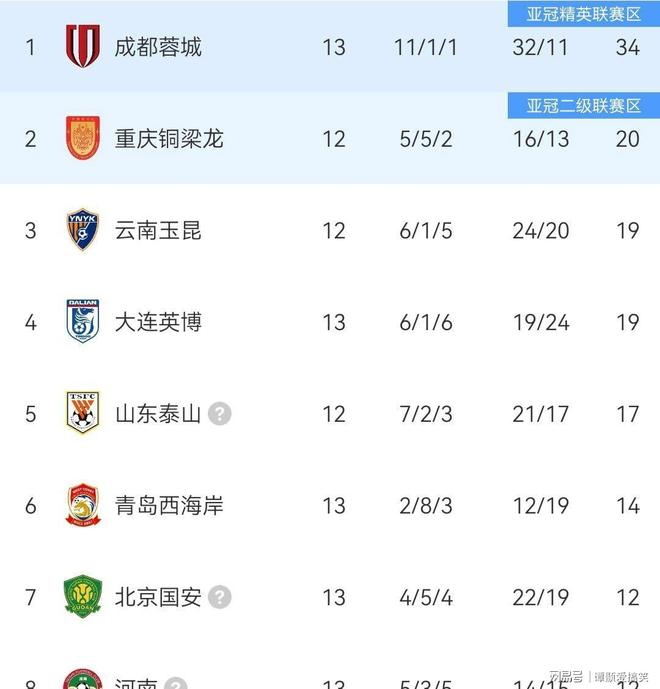Show info icon next to 北京国安
Image resolution: width=660 pixels, height=689 pixels.
(219, 597)
